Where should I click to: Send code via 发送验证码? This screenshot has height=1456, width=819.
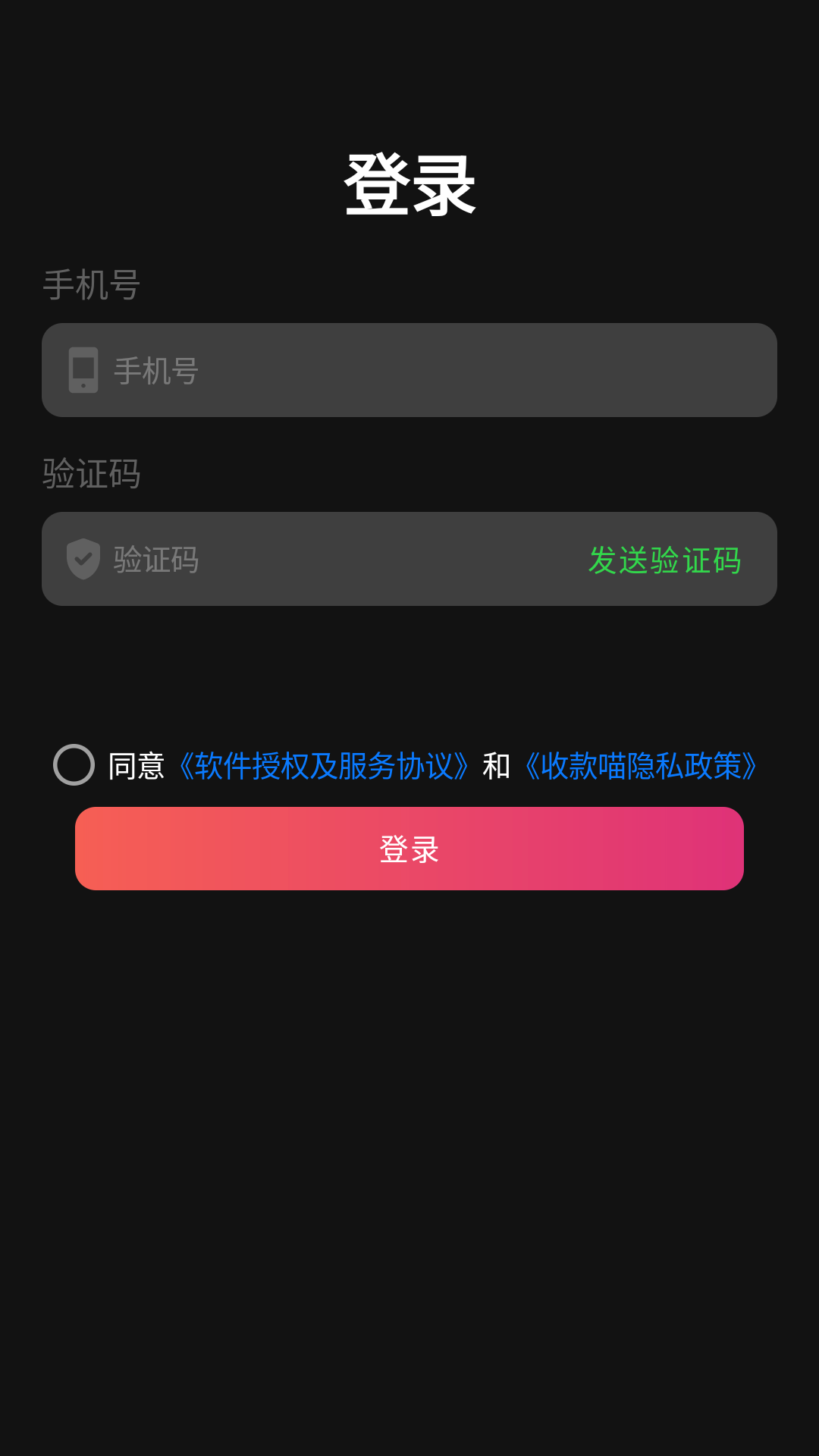[664, 560]
